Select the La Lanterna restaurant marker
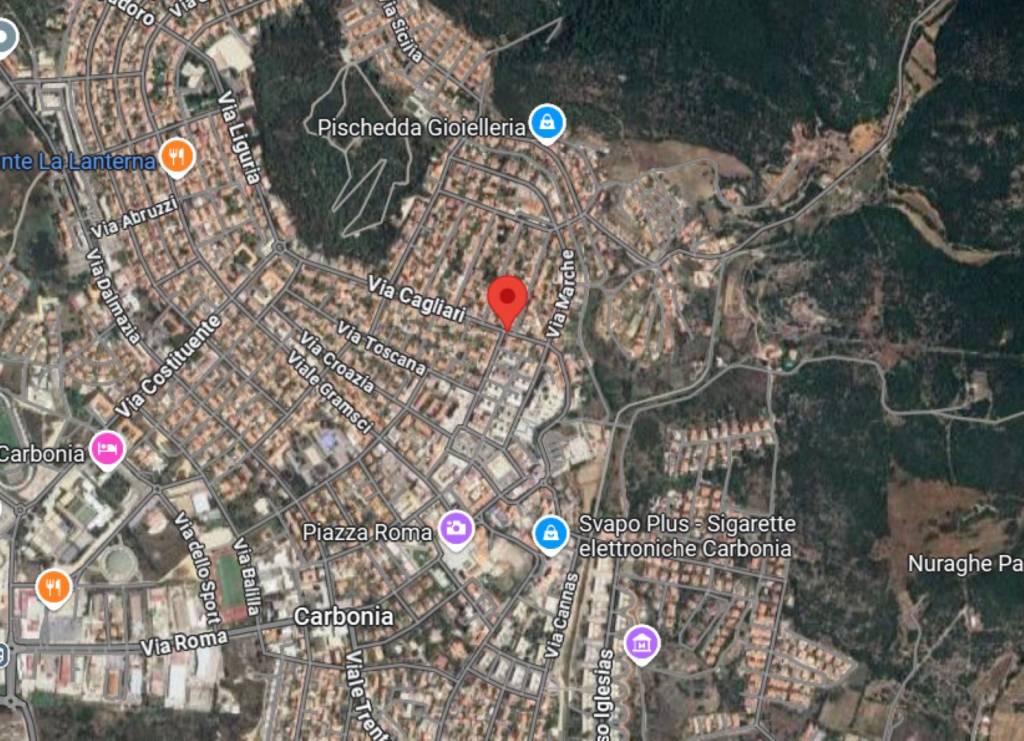 176,156
